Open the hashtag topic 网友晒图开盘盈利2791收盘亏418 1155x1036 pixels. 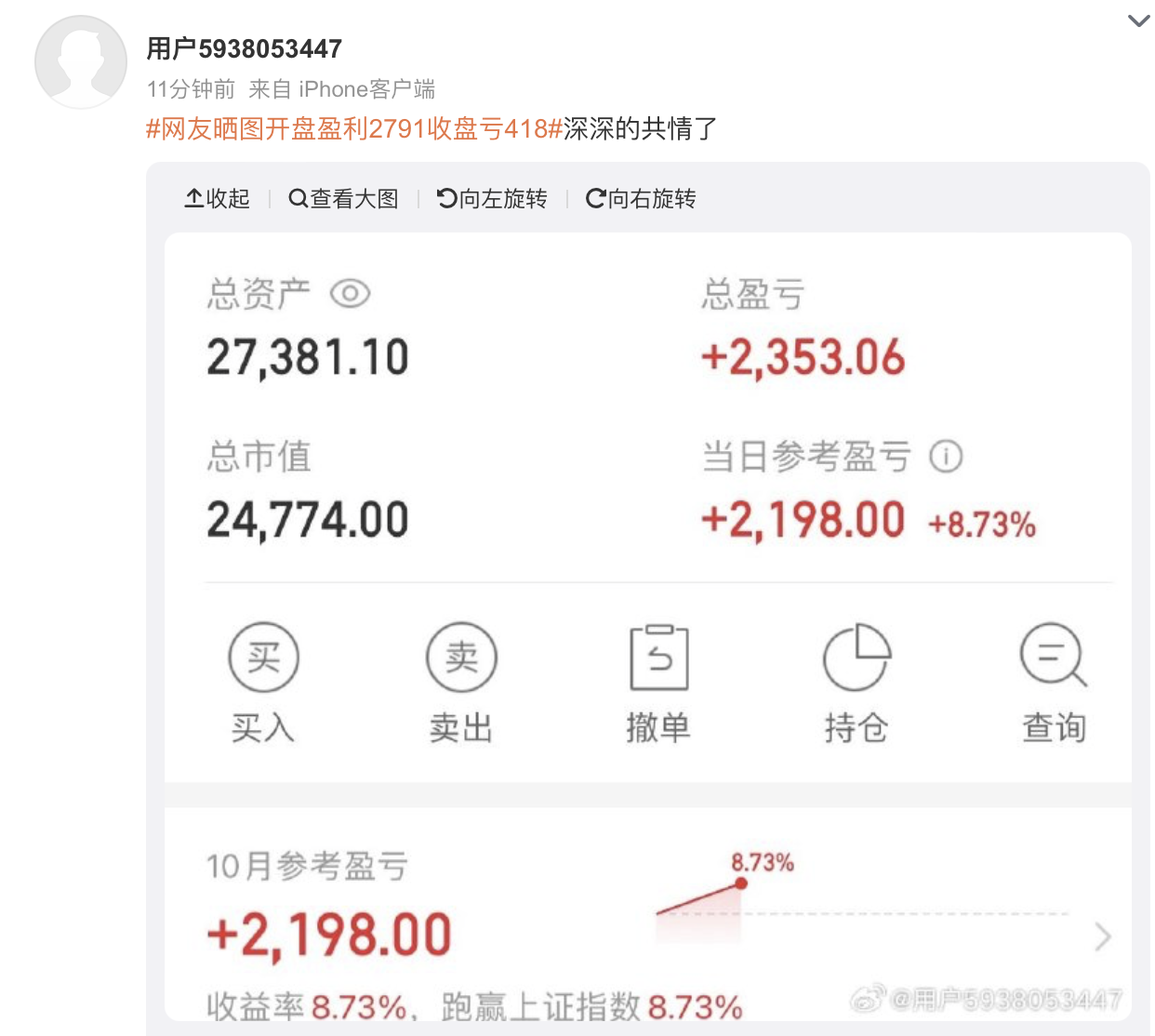353,128
